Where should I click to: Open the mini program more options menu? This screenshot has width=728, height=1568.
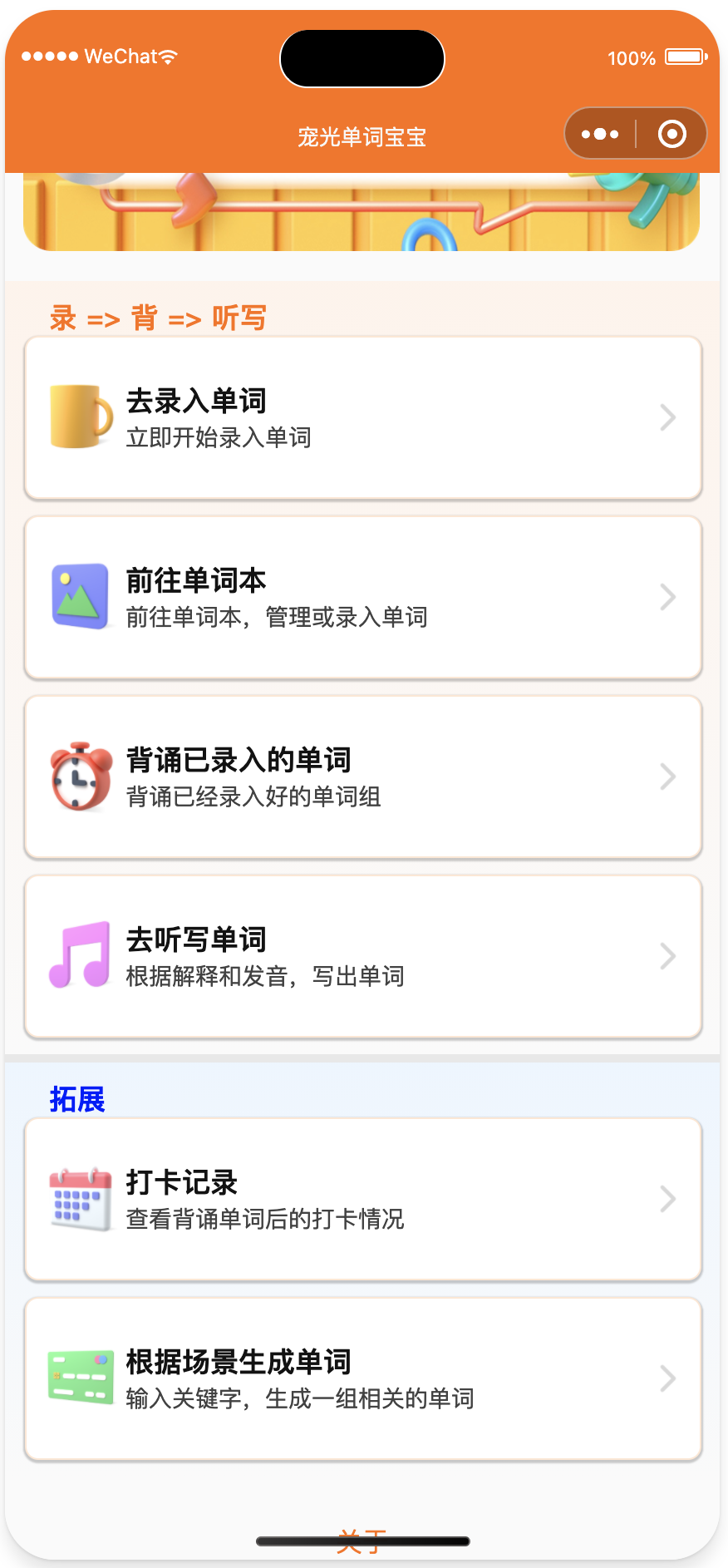[x=600, y=134]
